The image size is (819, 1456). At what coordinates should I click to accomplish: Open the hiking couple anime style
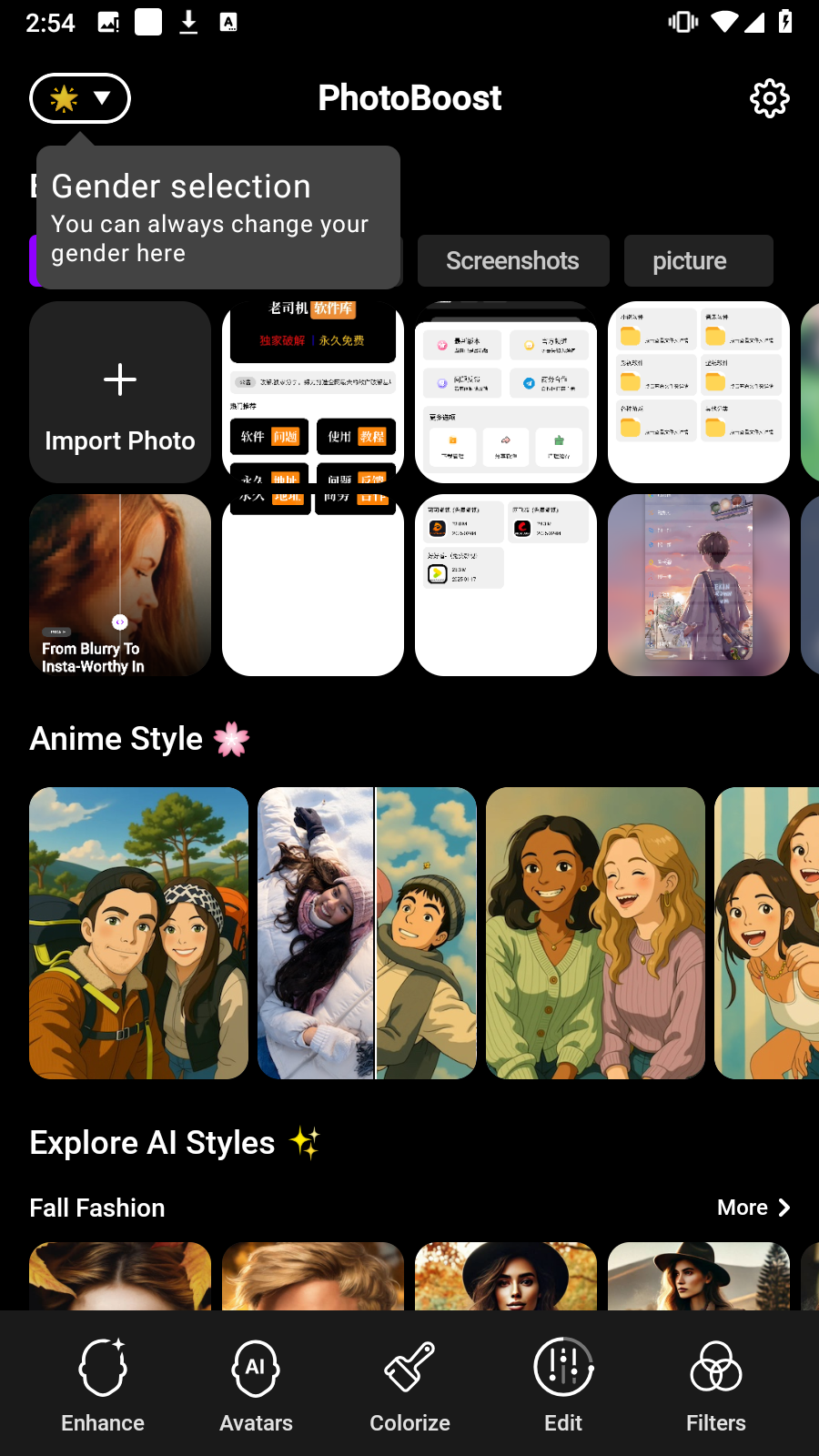tap(138, 933)
